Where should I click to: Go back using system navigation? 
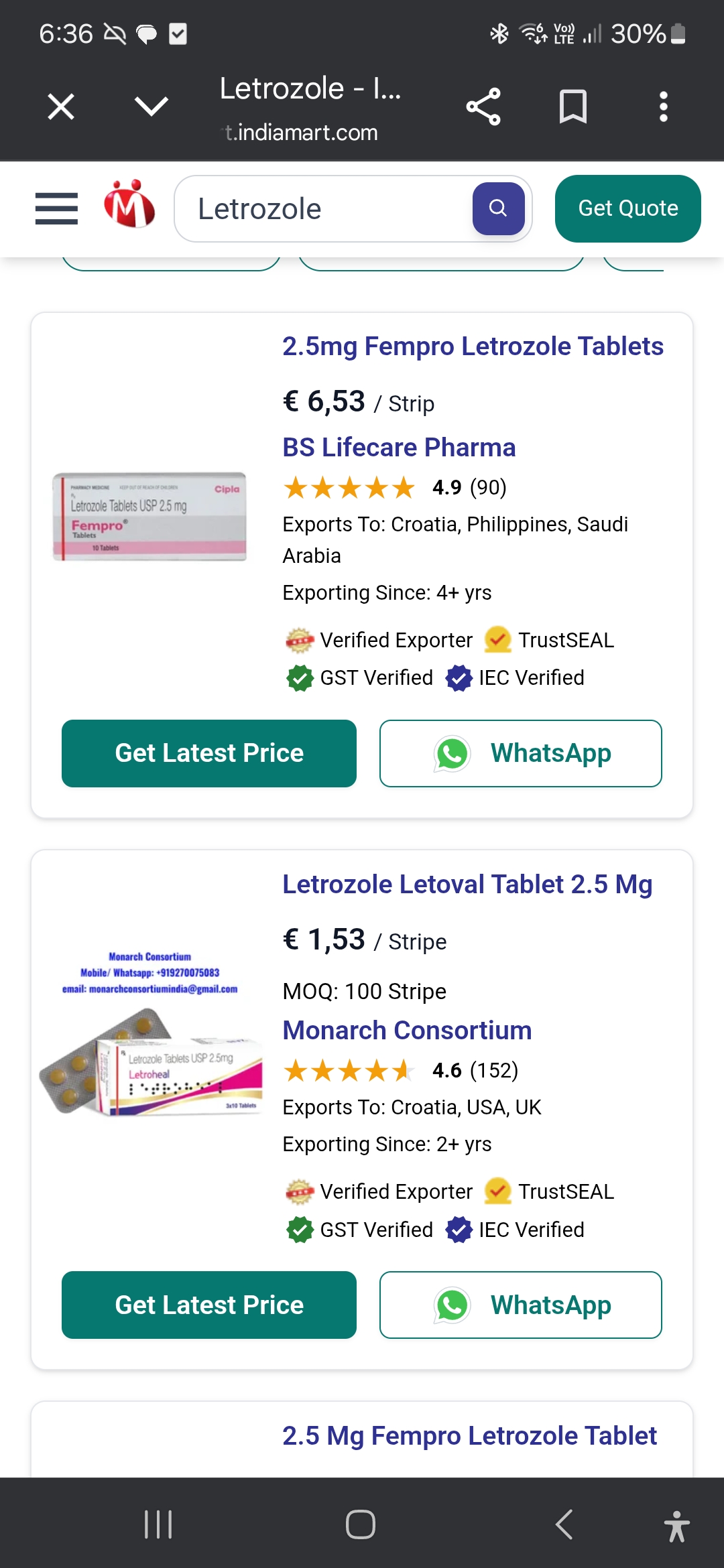564,1524
